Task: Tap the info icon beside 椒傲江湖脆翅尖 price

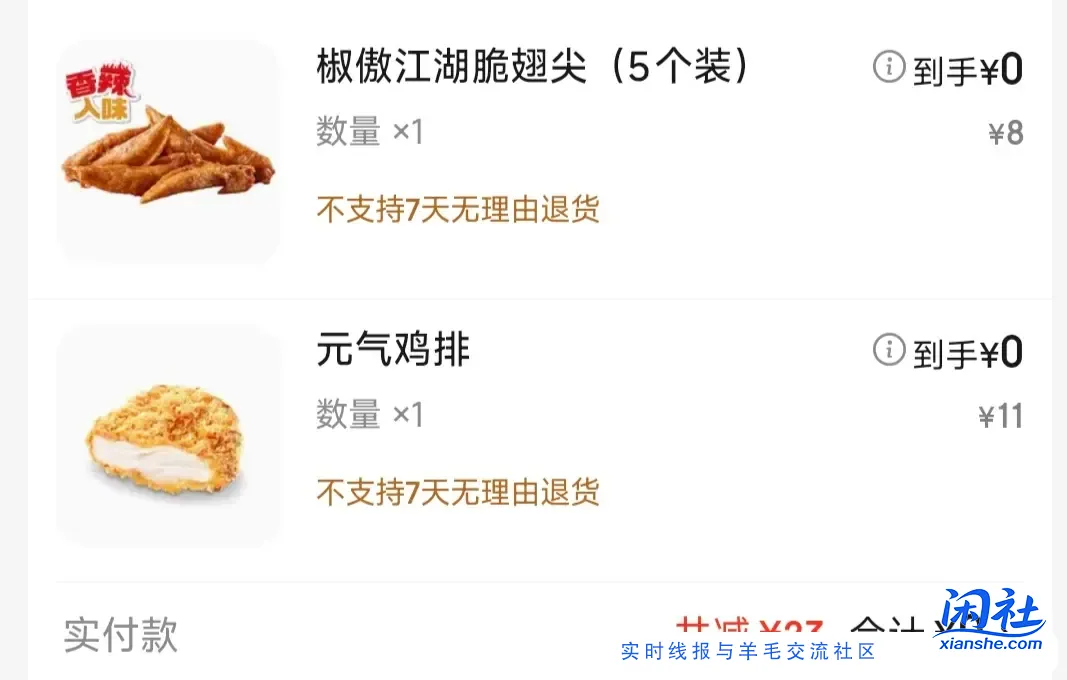Action: (x=888, y=68)
